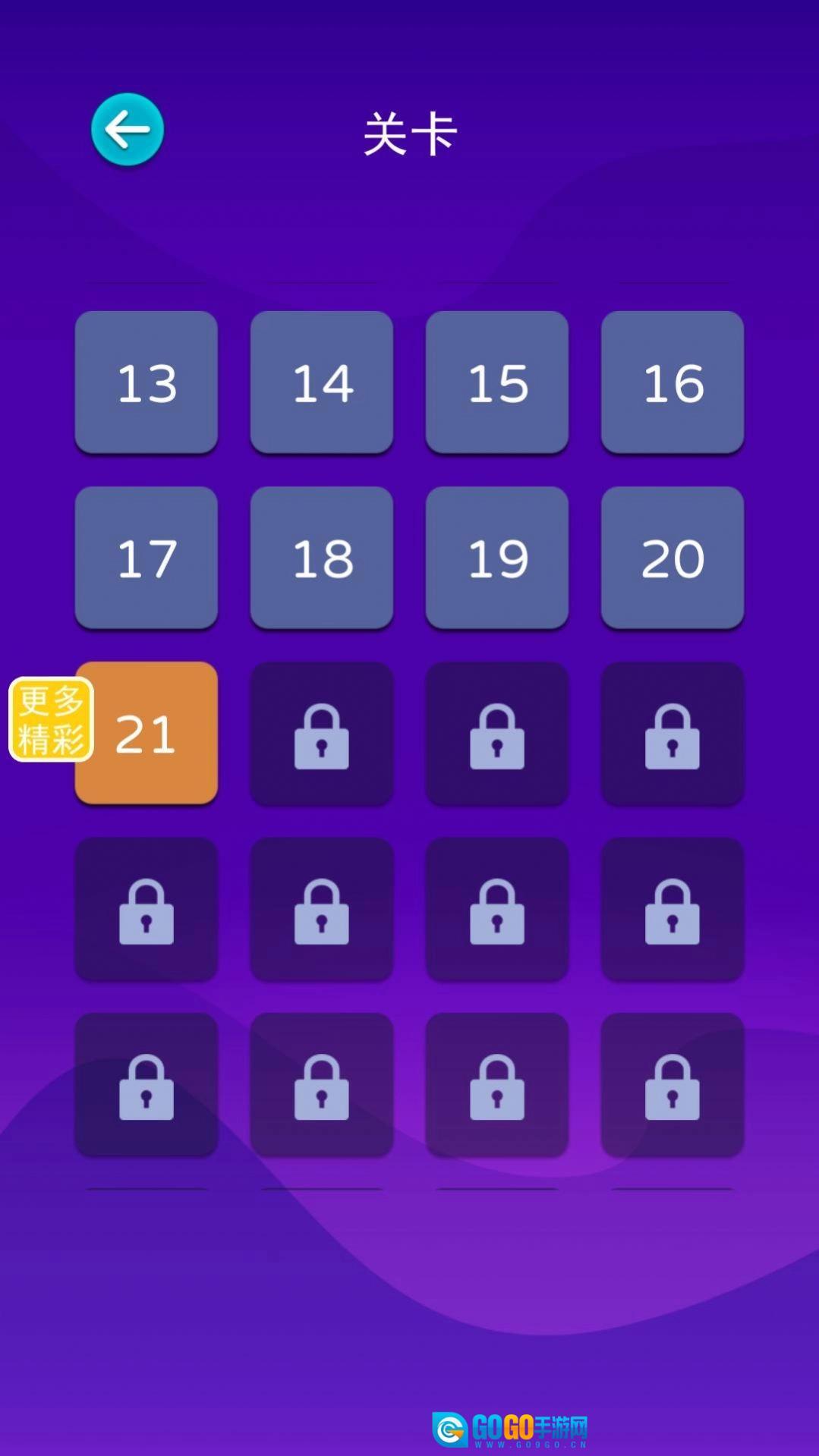Select level 18
The width and height of the screenshot is (819, 1456).
pos(322,558)
